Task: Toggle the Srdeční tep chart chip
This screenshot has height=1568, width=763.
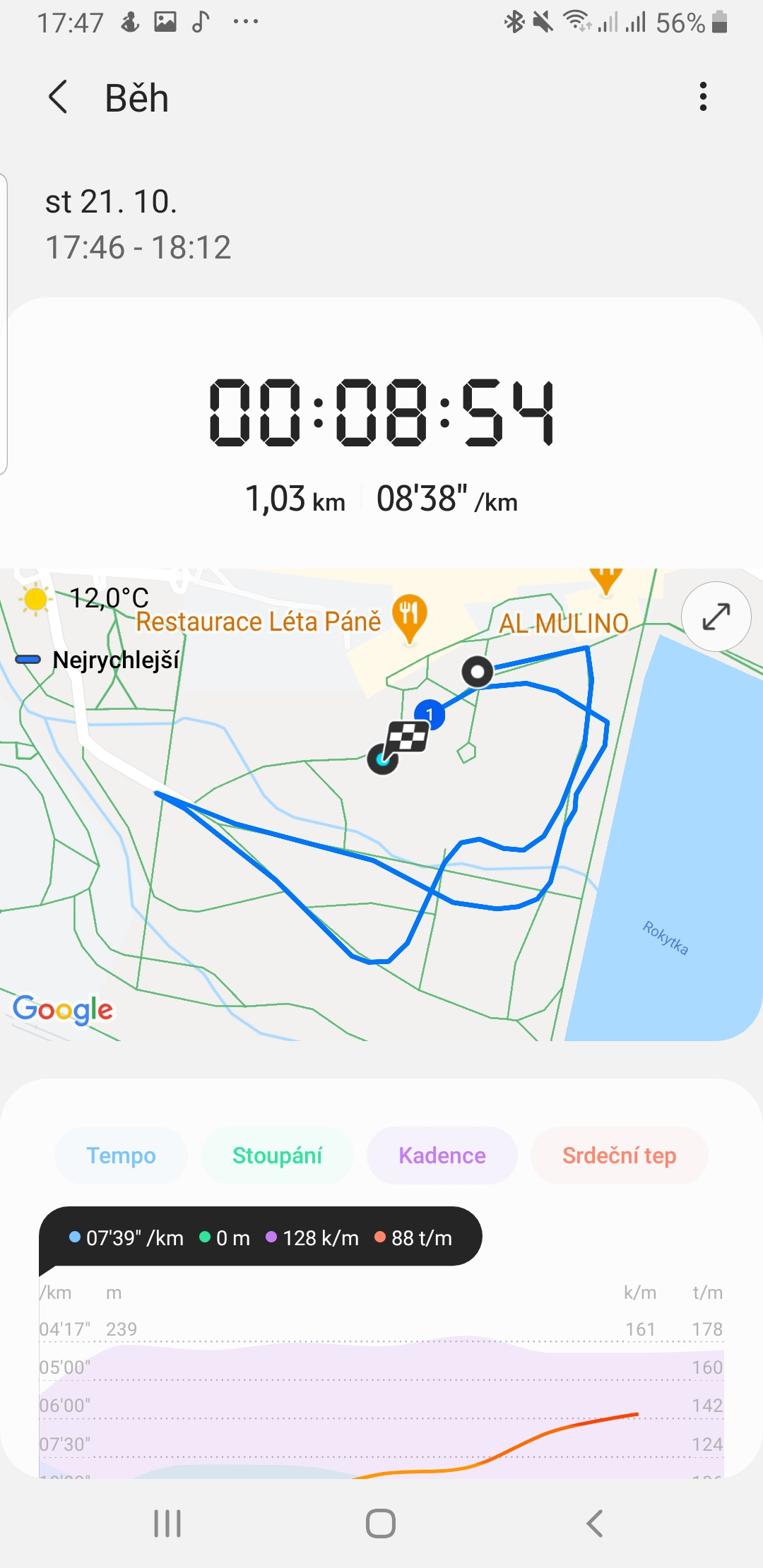Action: pos(619,1156)
